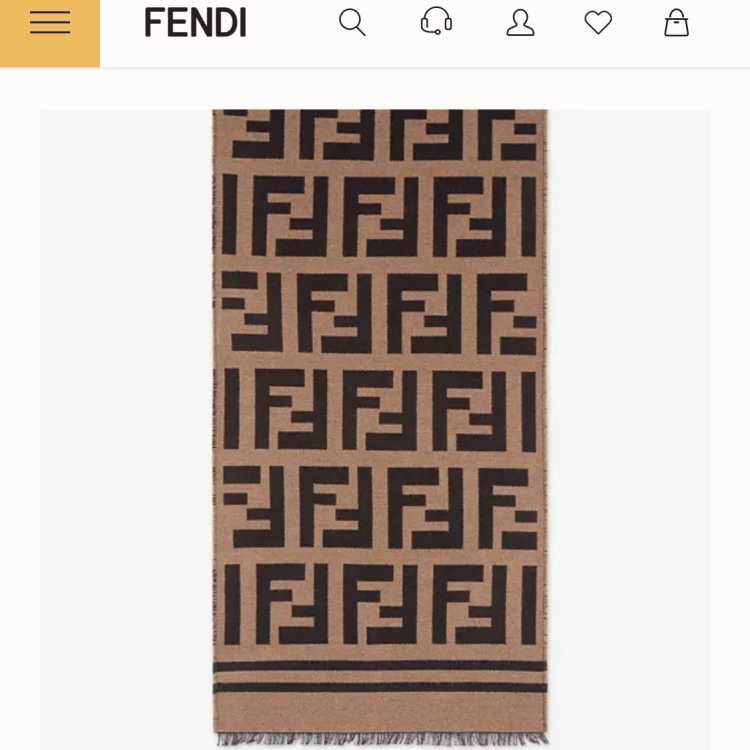Image resolution: width=750 pixels, height=750 pixels.
Task: Open the search magnifier
Action: point(352,22)
